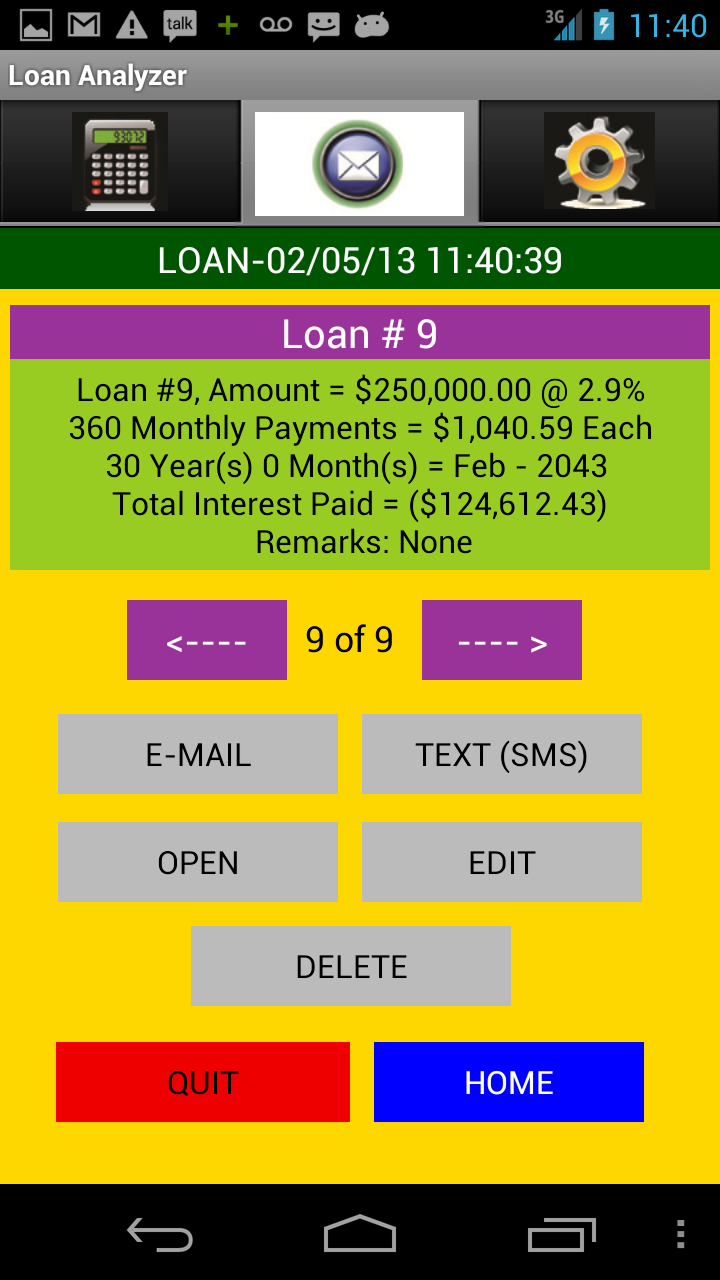The height and width of the screenshot is (1280, 720).
Task: Open the settings gear tab icon
Action: point(598,163)
